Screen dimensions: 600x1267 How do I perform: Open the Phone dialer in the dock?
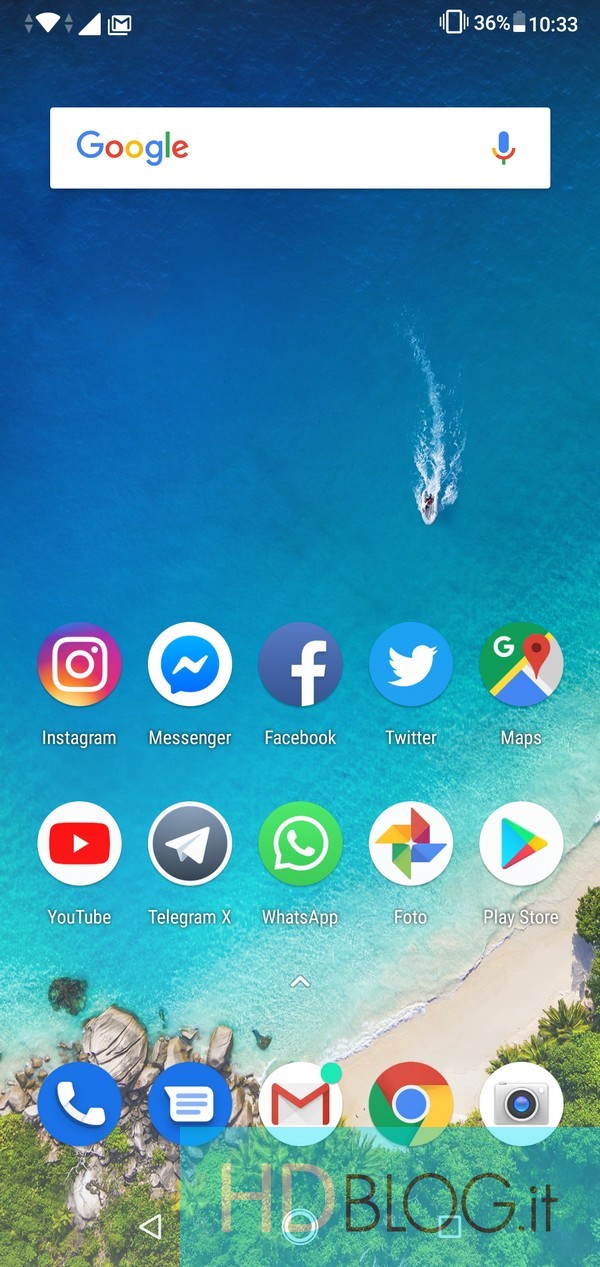click(79, 1104)
